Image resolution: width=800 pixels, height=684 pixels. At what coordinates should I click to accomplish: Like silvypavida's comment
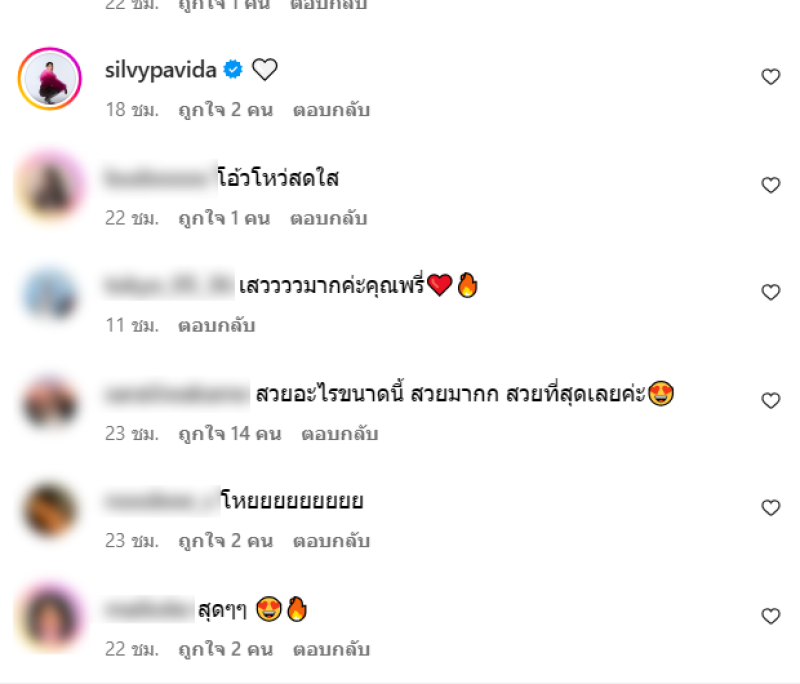(x=770, y=77)
